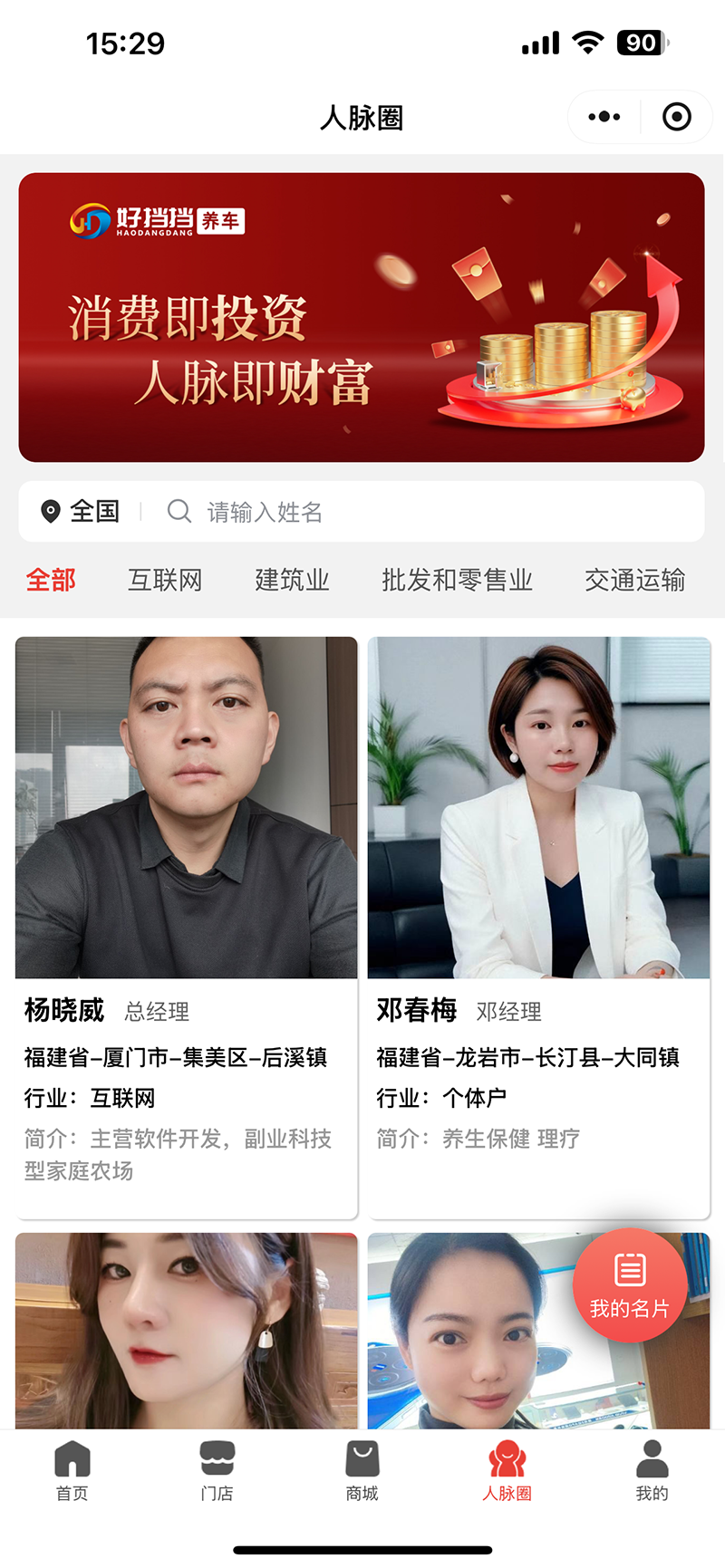Tap the location pin icon beside 全国
This screenshot has height=1568, width=725.
click(50, 511)
